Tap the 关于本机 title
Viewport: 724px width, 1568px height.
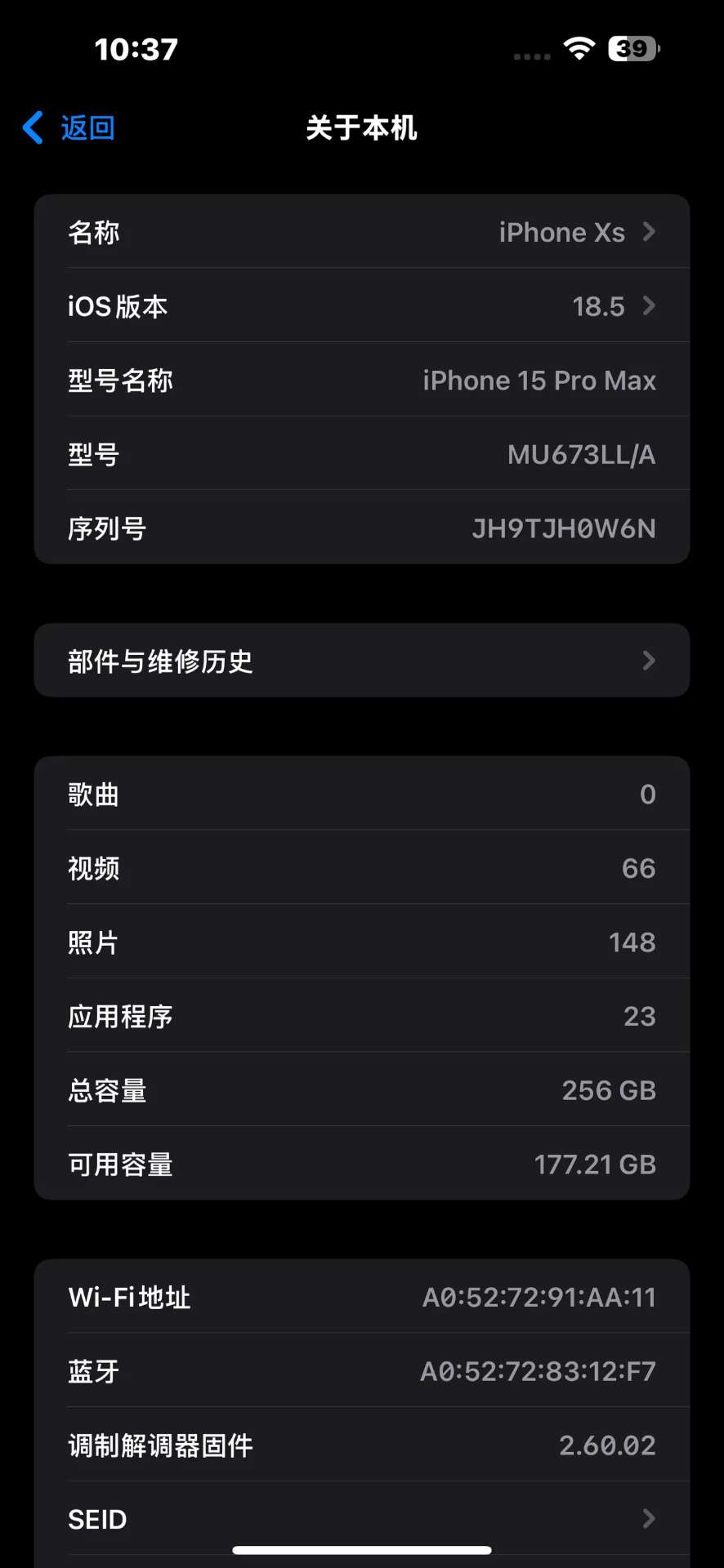coord(360,128)
